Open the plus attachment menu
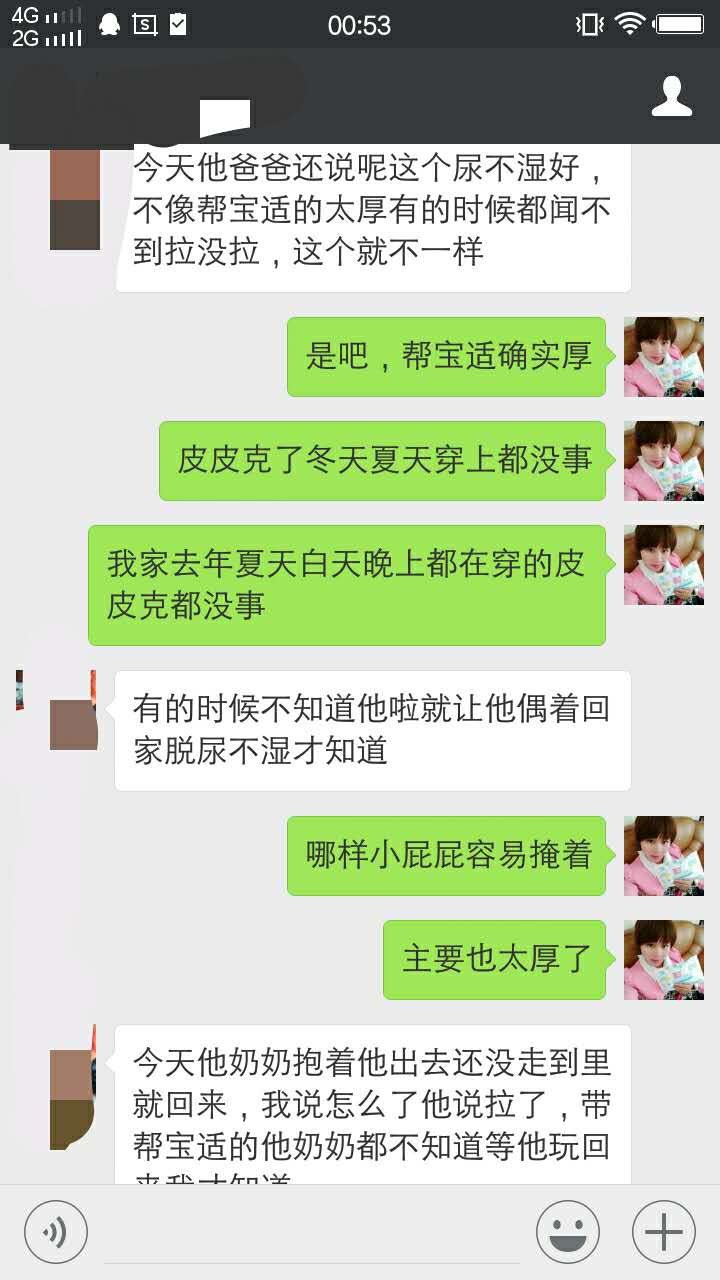720x1280 pixels. coord(664,1232)
